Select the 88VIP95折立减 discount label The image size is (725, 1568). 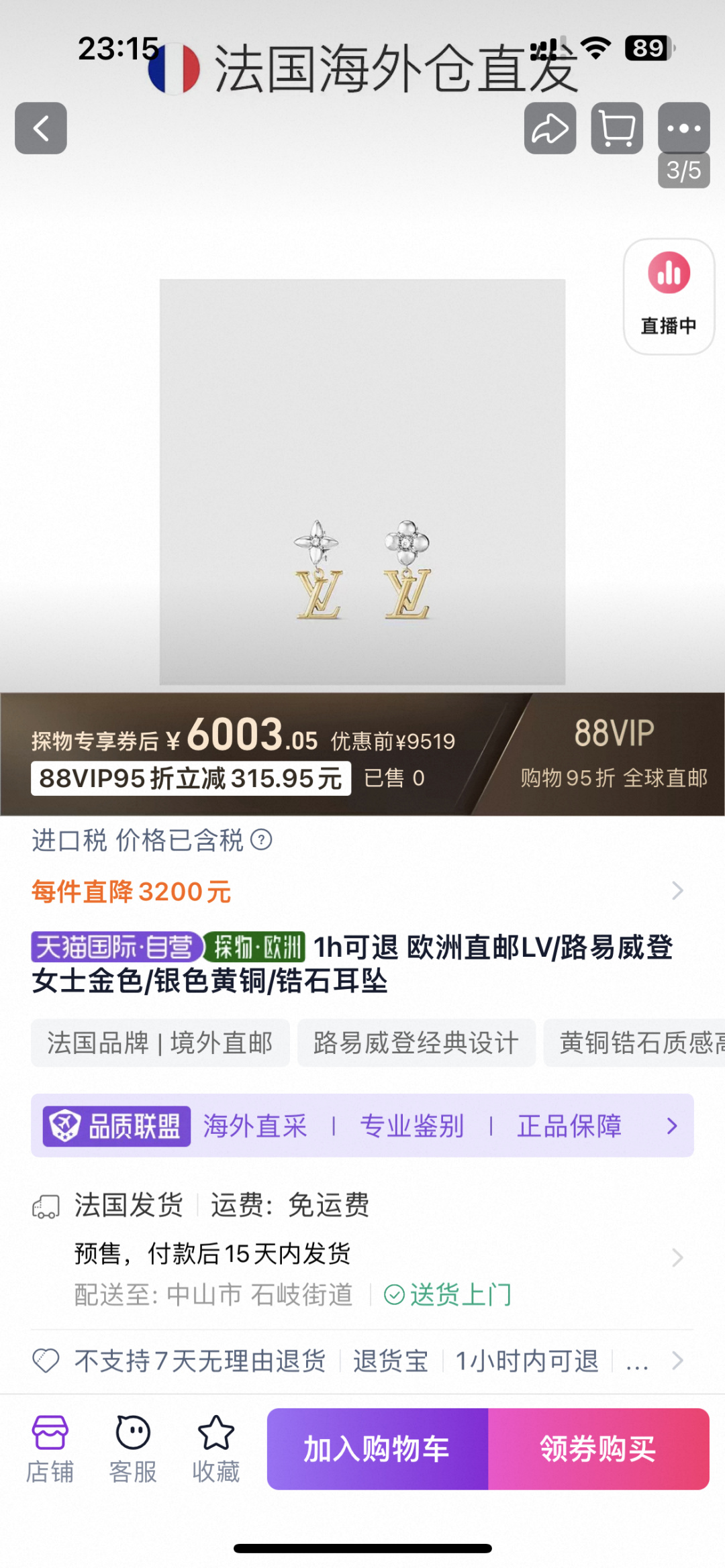[x=190, y=779]
